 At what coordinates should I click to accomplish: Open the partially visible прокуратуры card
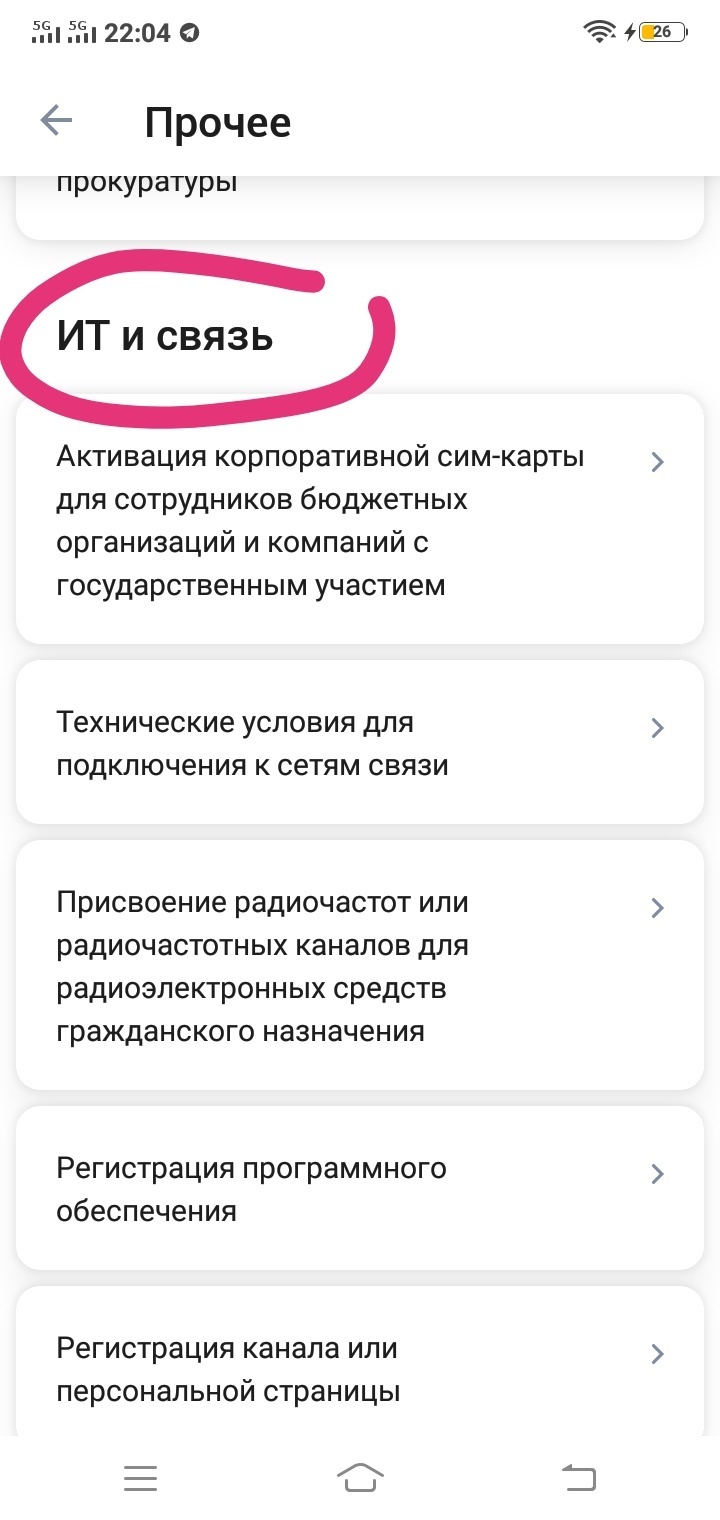click(x=360, y=206)
